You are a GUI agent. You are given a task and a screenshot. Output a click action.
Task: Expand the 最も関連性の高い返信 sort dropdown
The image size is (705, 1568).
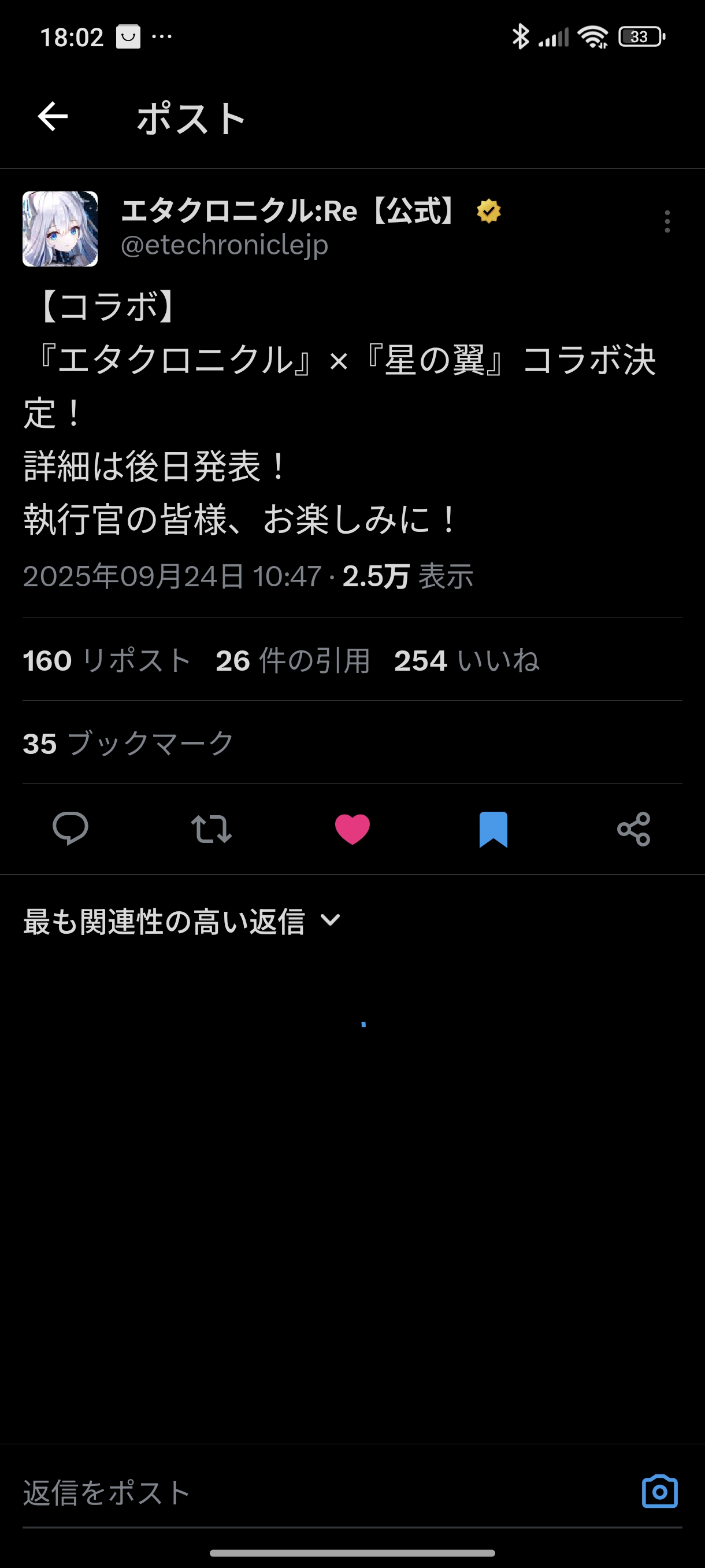(x=182, y=921)
